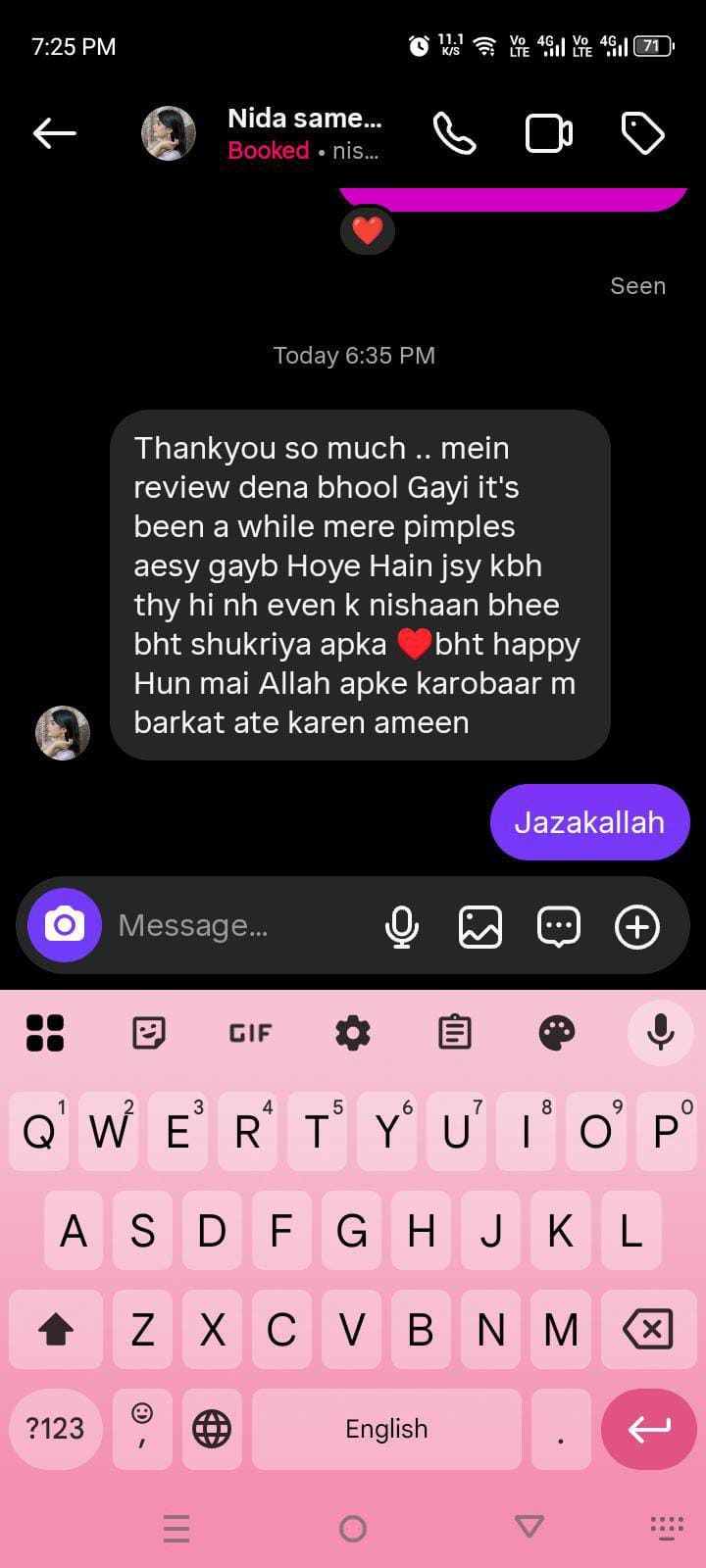Go back from the chat
This screenshot has height=1568, width=706.
(55, 133)
